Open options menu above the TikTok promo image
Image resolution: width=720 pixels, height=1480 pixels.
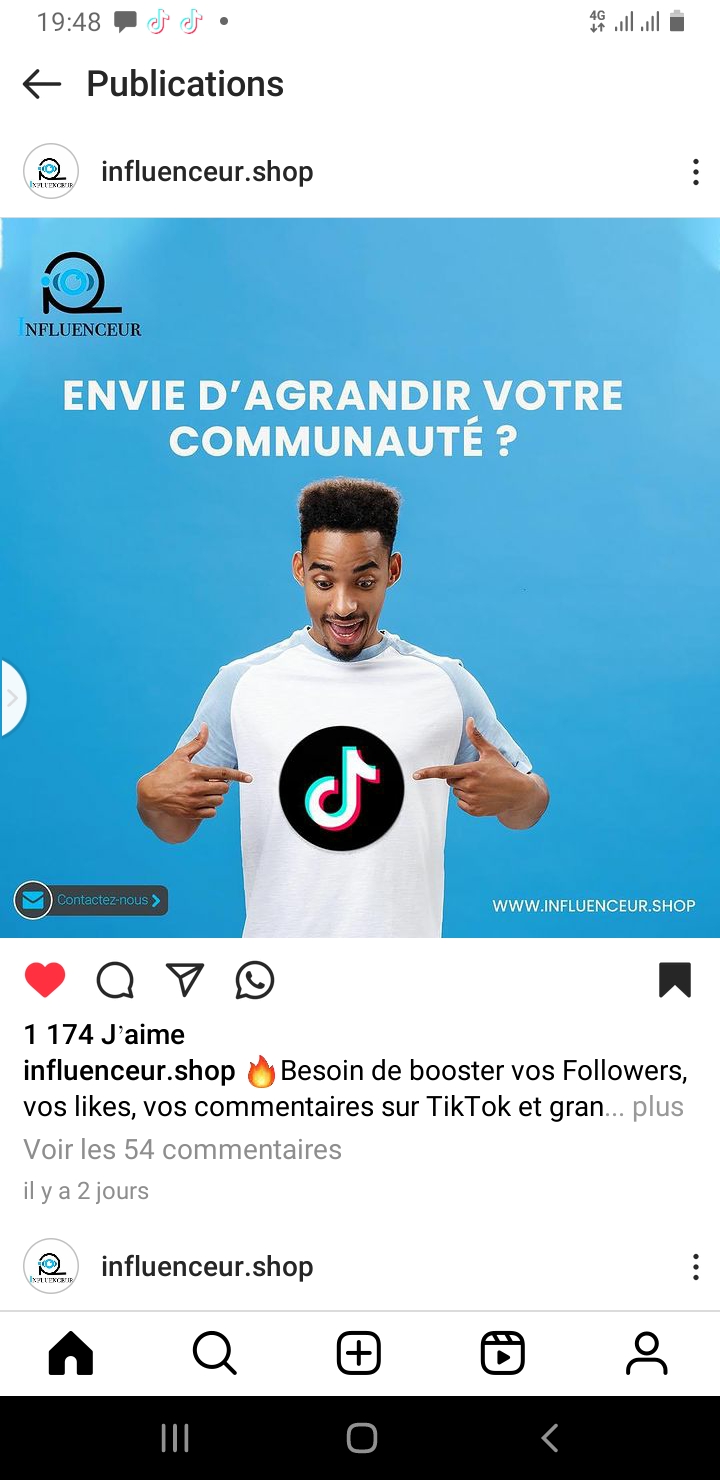point(695,173)
